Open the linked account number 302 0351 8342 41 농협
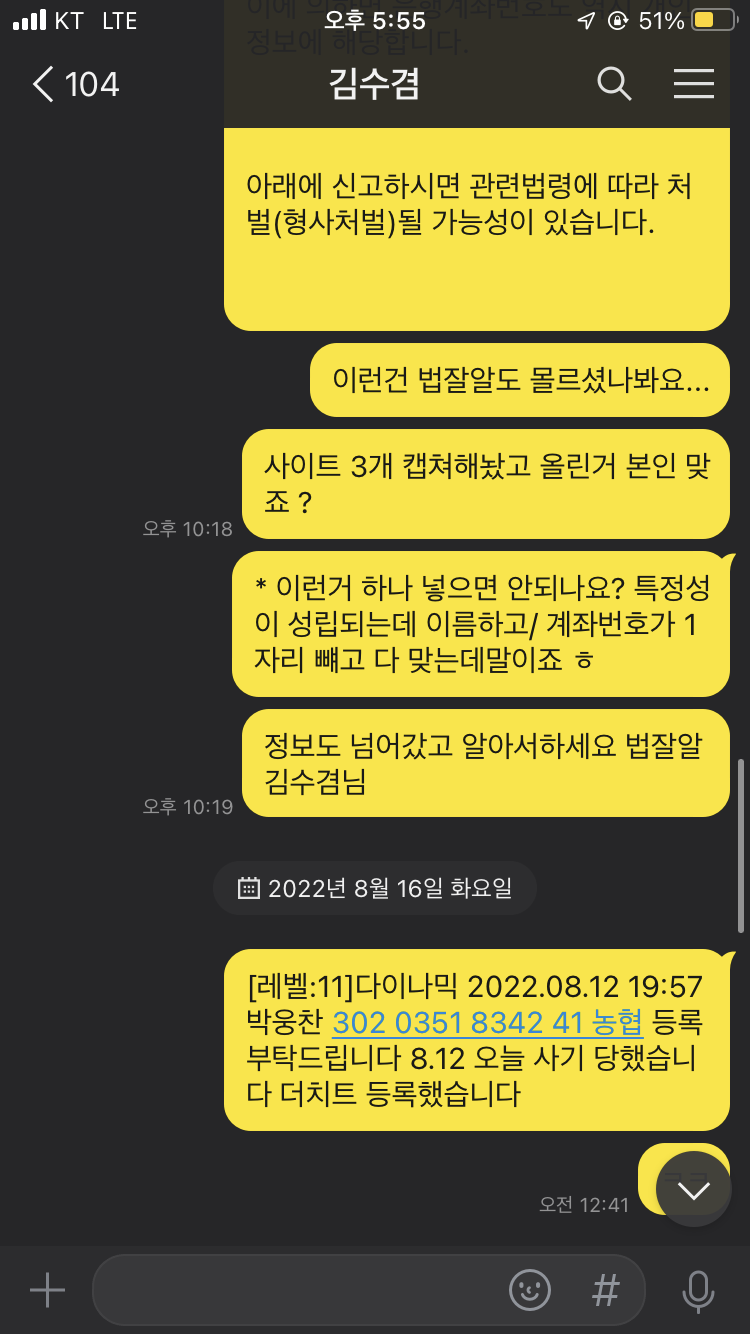750x1334 pixels. [x=487, y=1023]
